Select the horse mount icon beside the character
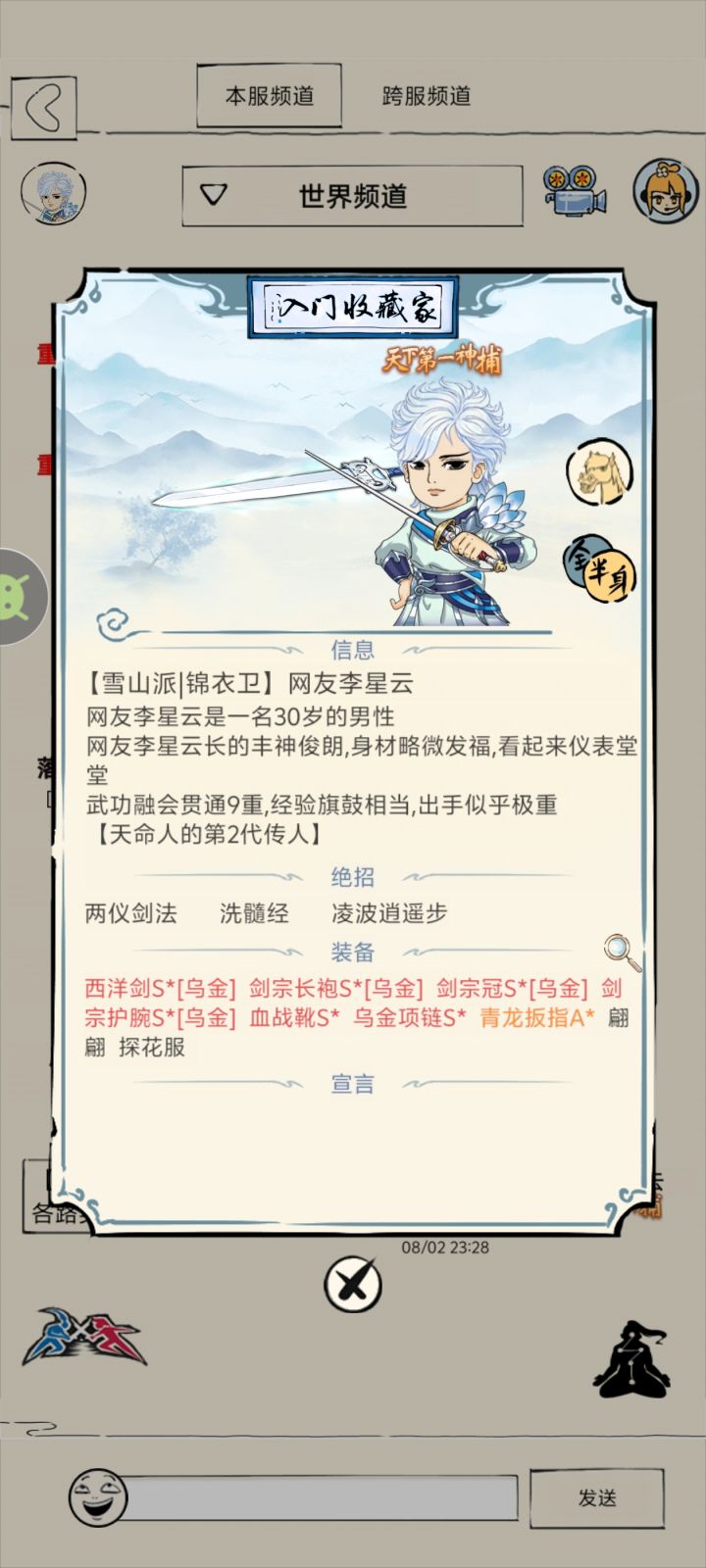This screenshot has width=706, height=1568. point(598,474)
